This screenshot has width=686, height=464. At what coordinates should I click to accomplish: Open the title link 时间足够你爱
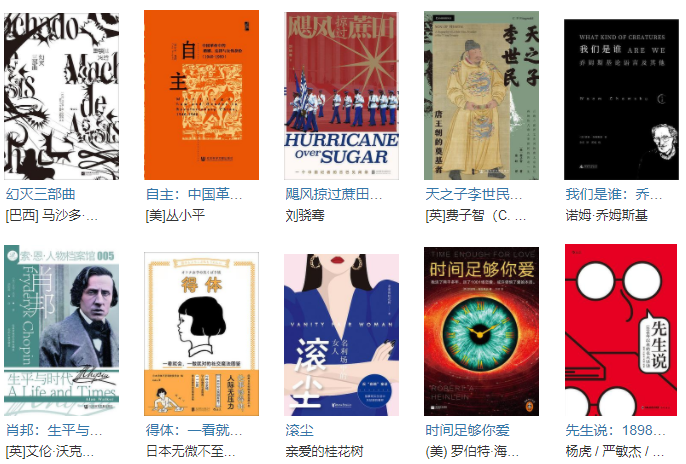[466, 430]
